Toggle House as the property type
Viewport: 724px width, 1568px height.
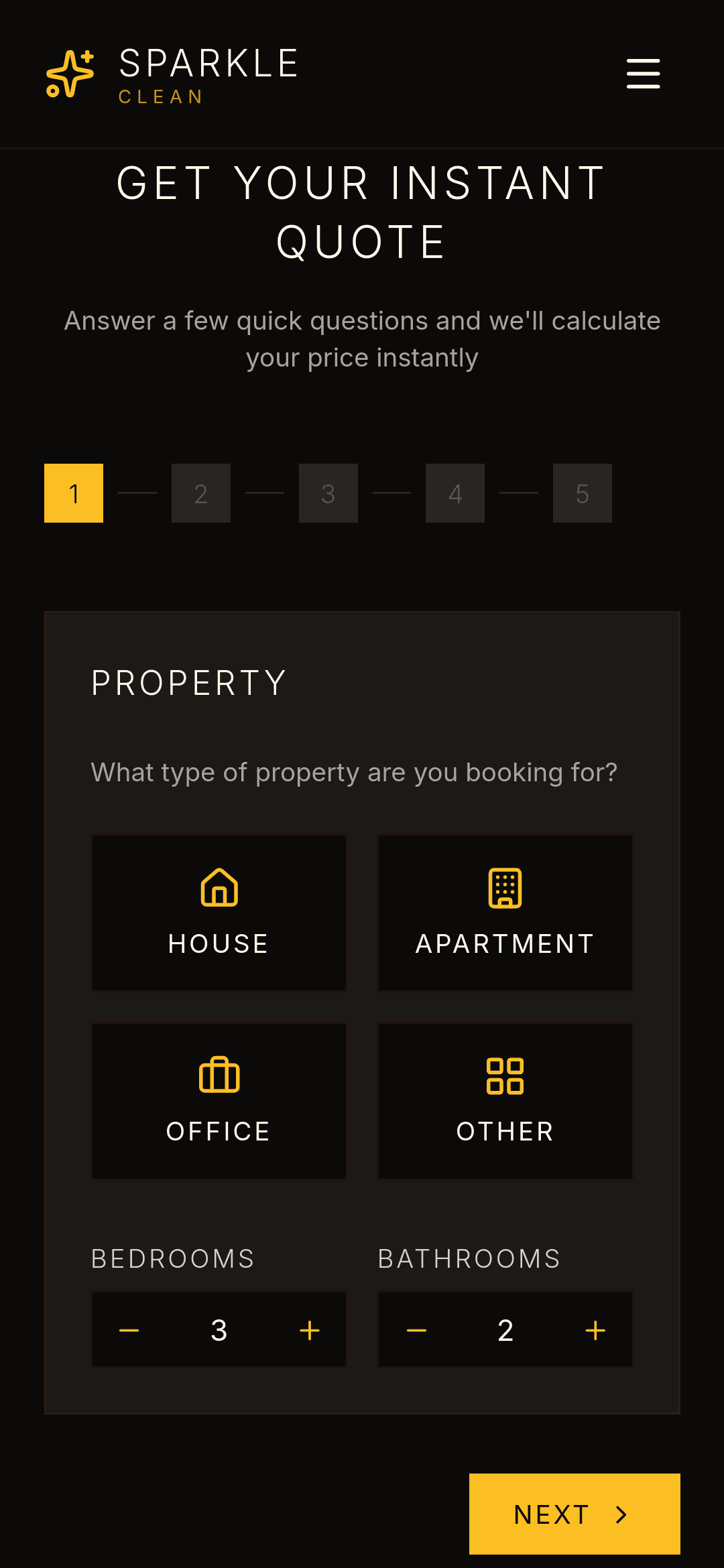tap(219, 913)
